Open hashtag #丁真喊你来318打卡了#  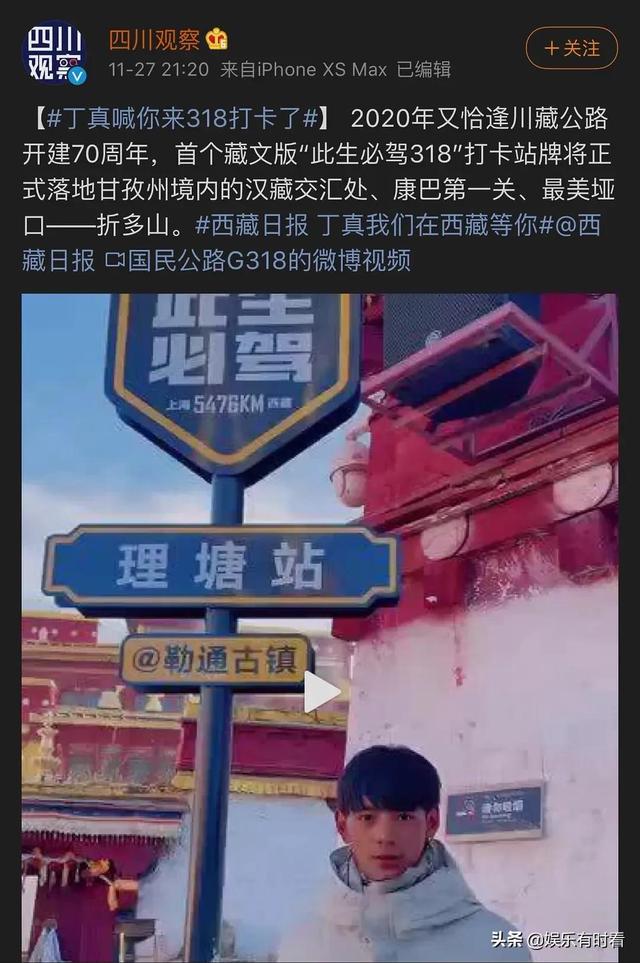pos(186,118)
